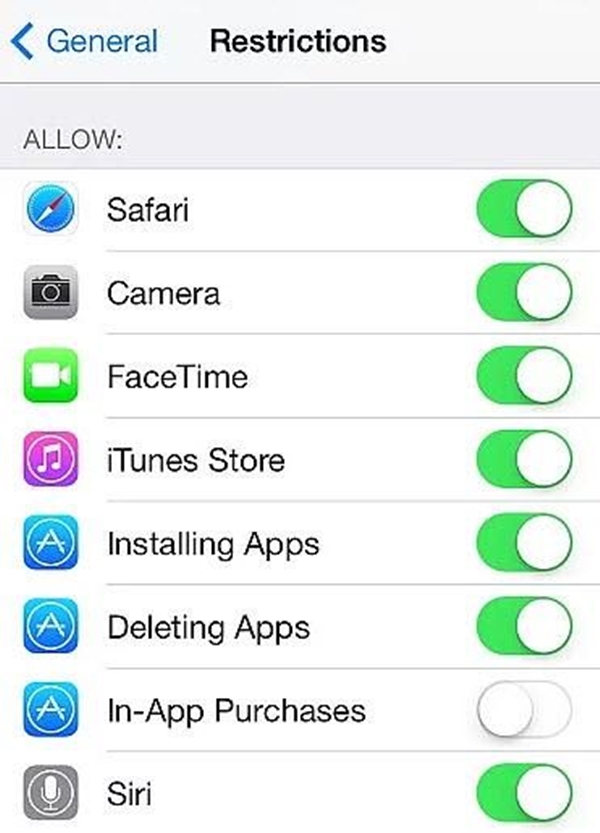
Task: Toggle the FaceTime switch off
Action: coord(524,377)
